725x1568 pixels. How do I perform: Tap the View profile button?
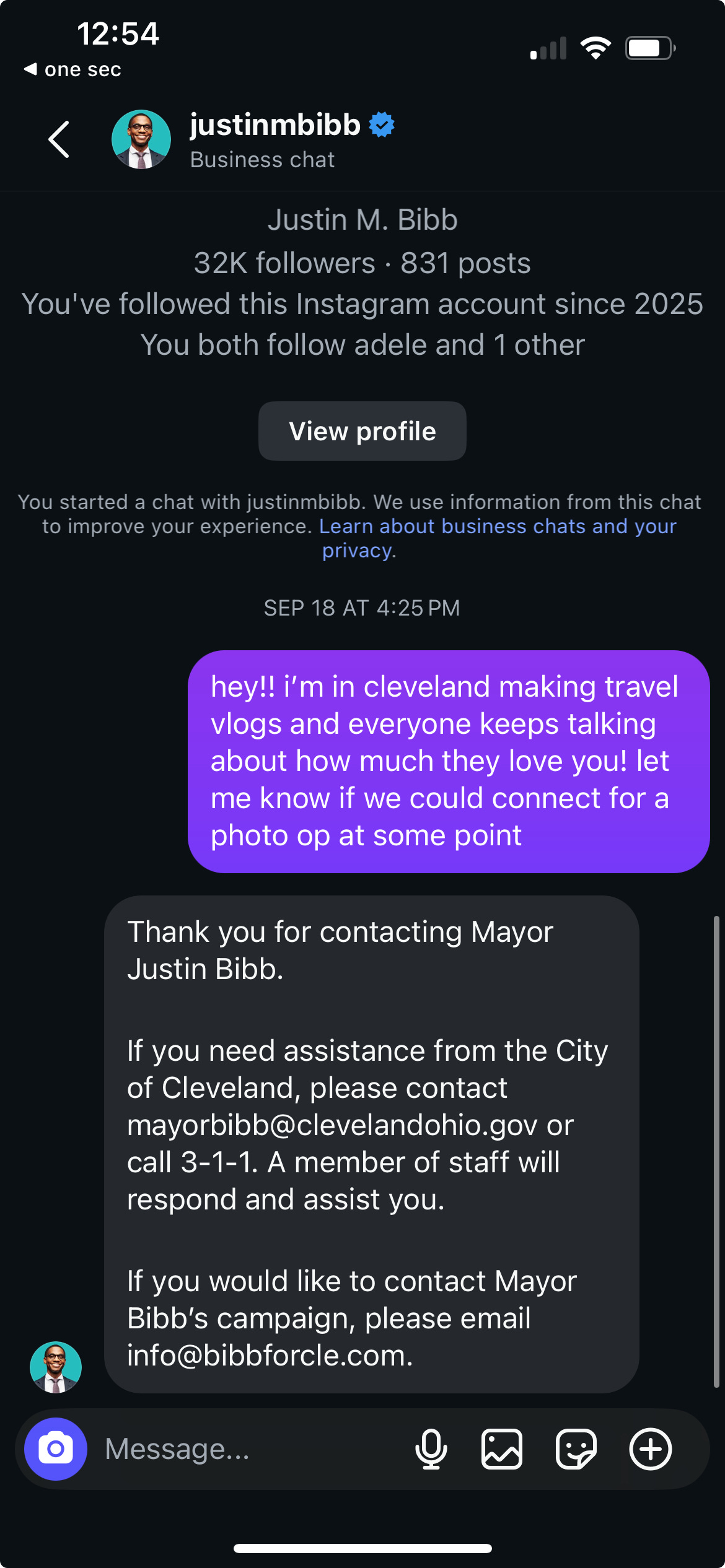362,431
